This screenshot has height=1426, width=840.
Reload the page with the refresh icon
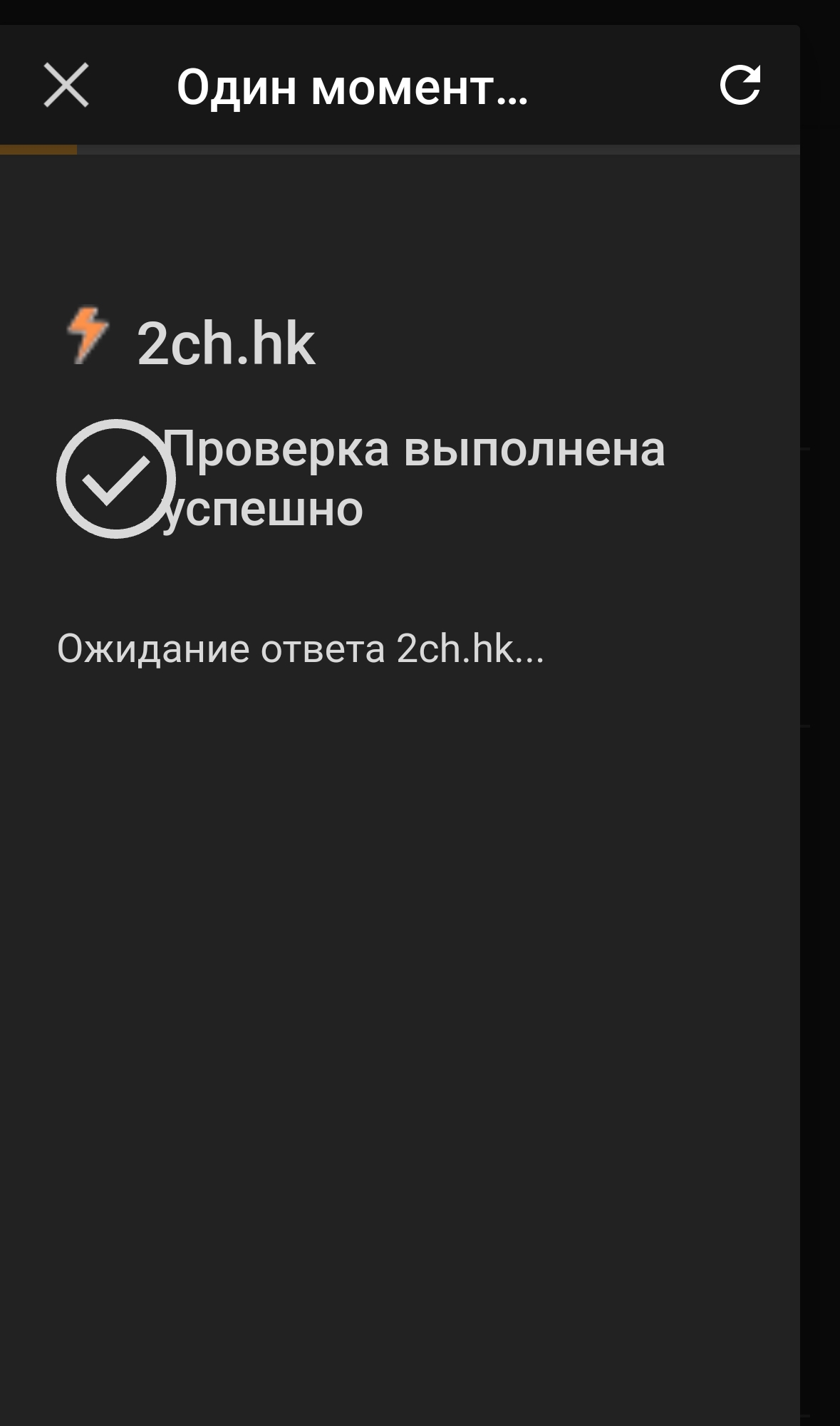pos(740,86)
